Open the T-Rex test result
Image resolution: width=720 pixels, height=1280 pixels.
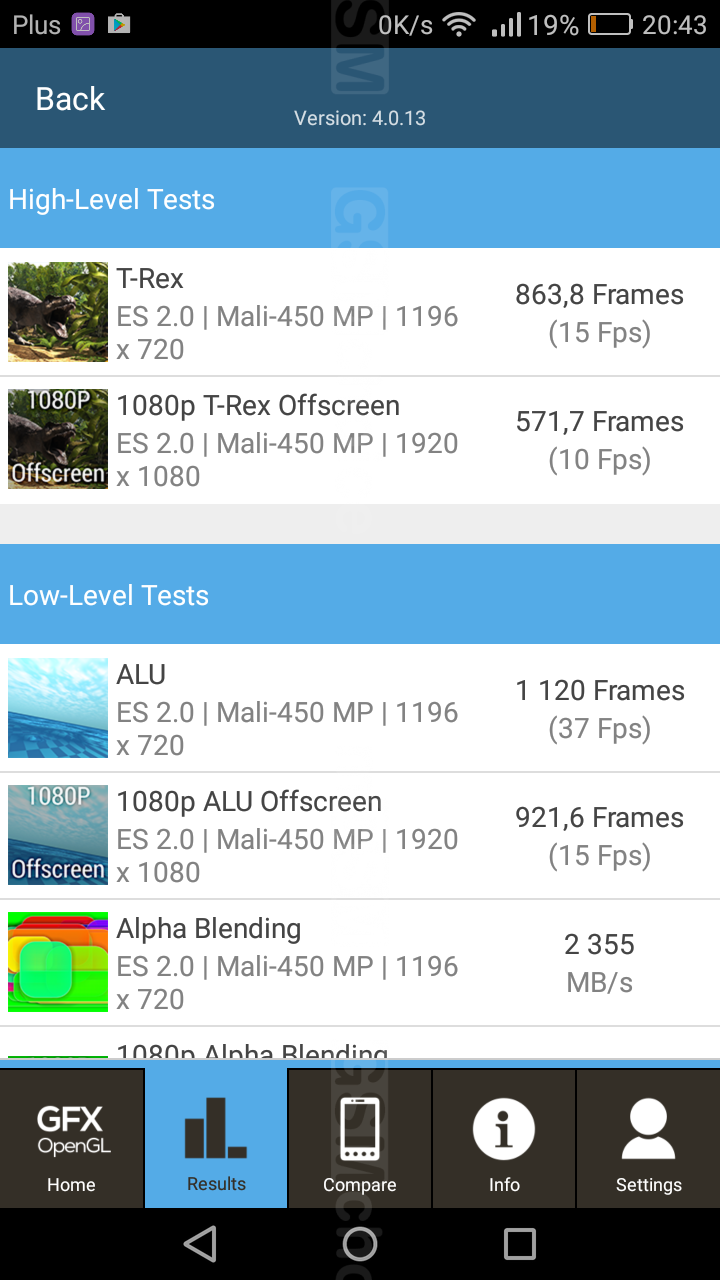(x=360, y=312)
